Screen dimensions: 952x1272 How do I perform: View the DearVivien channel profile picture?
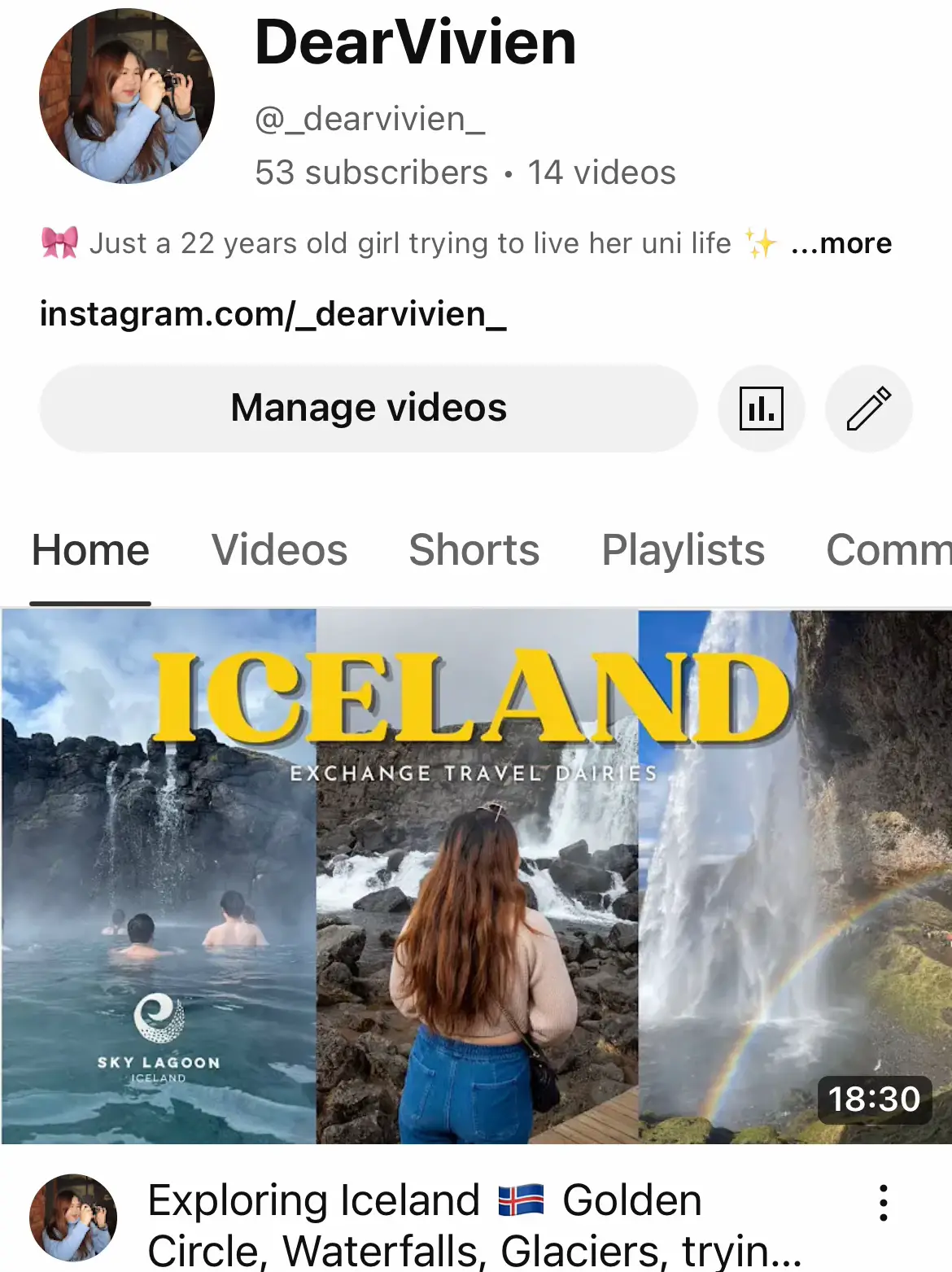[x=127, y=96]
